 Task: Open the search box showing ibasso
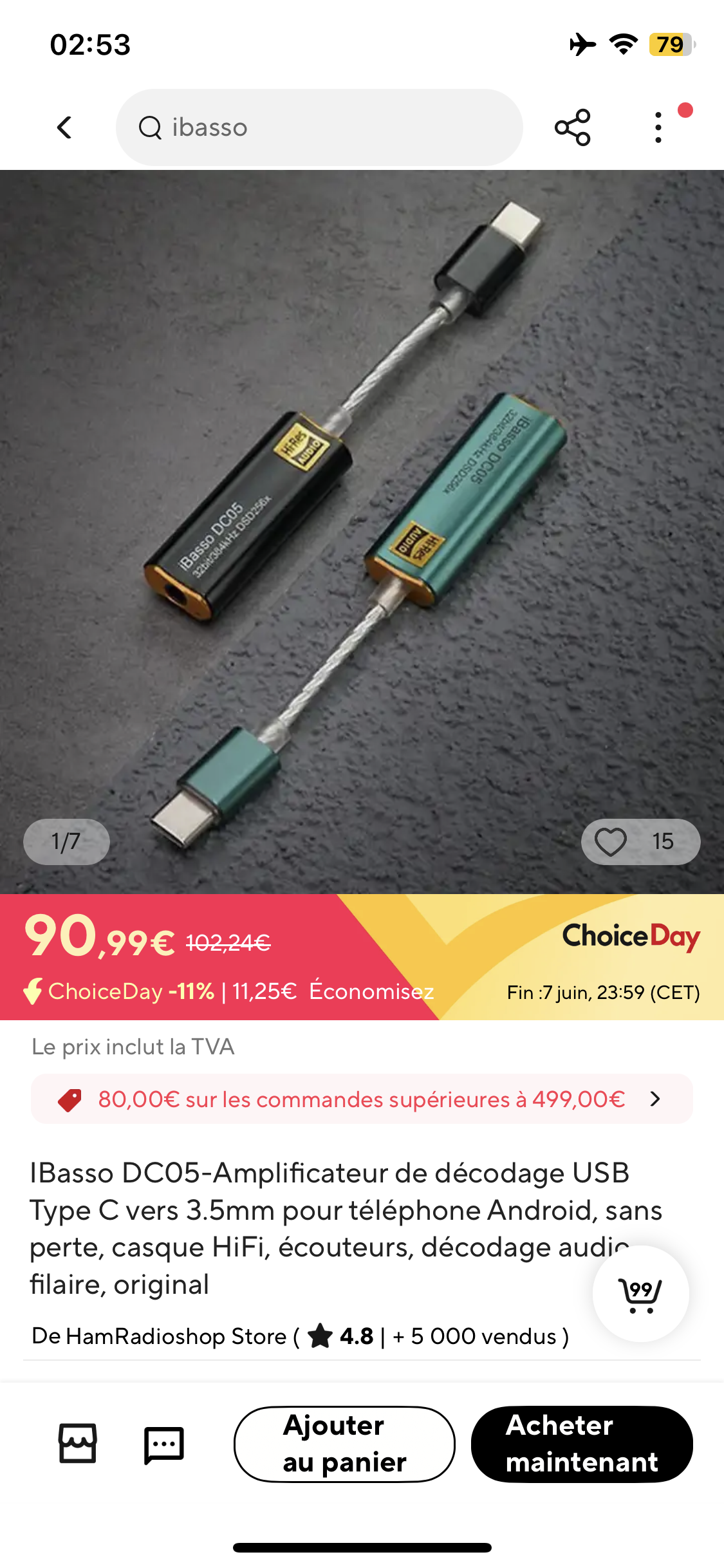coord(319,127)
